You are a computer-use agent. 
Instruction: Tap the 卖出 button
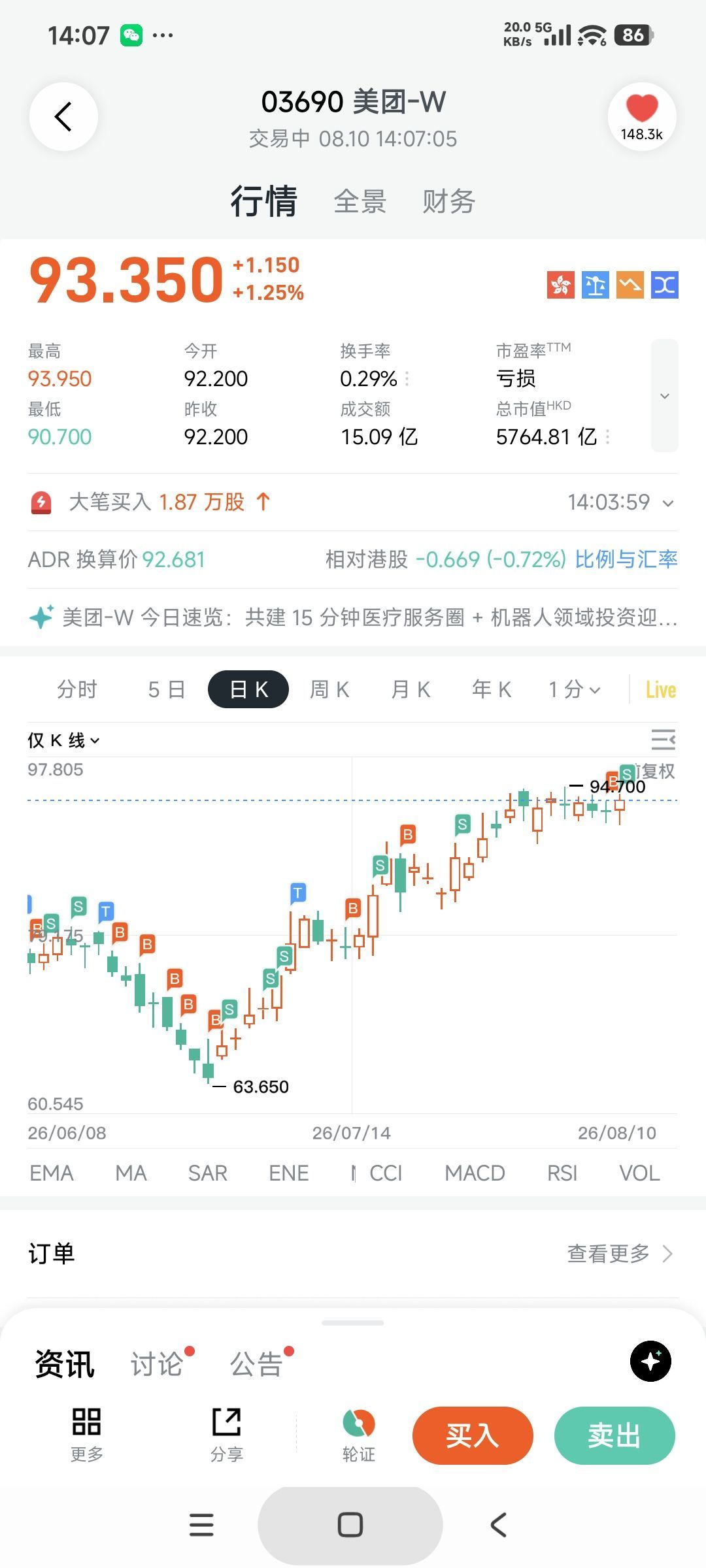[614, 1435]
